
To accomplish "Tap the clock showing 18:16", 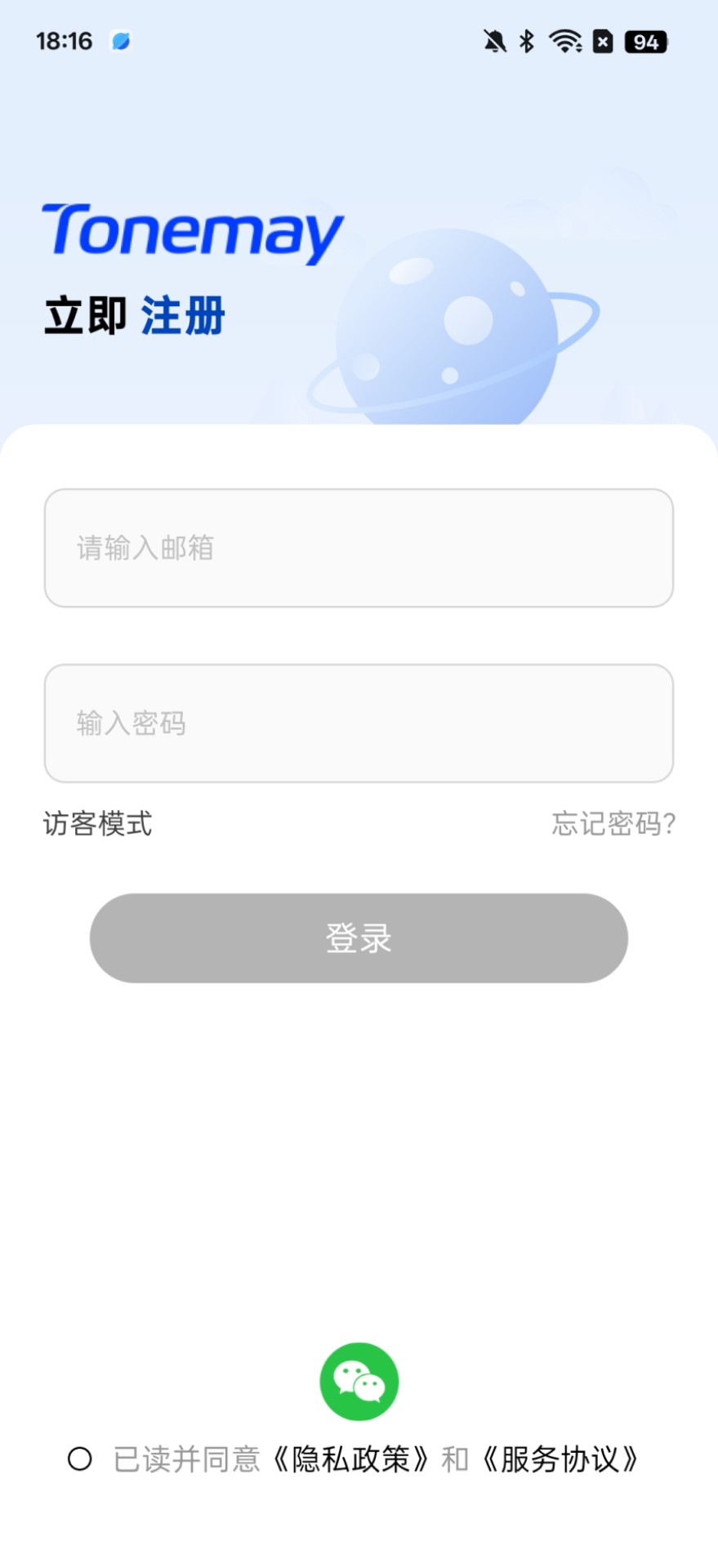I will click(x=63, y=40).
